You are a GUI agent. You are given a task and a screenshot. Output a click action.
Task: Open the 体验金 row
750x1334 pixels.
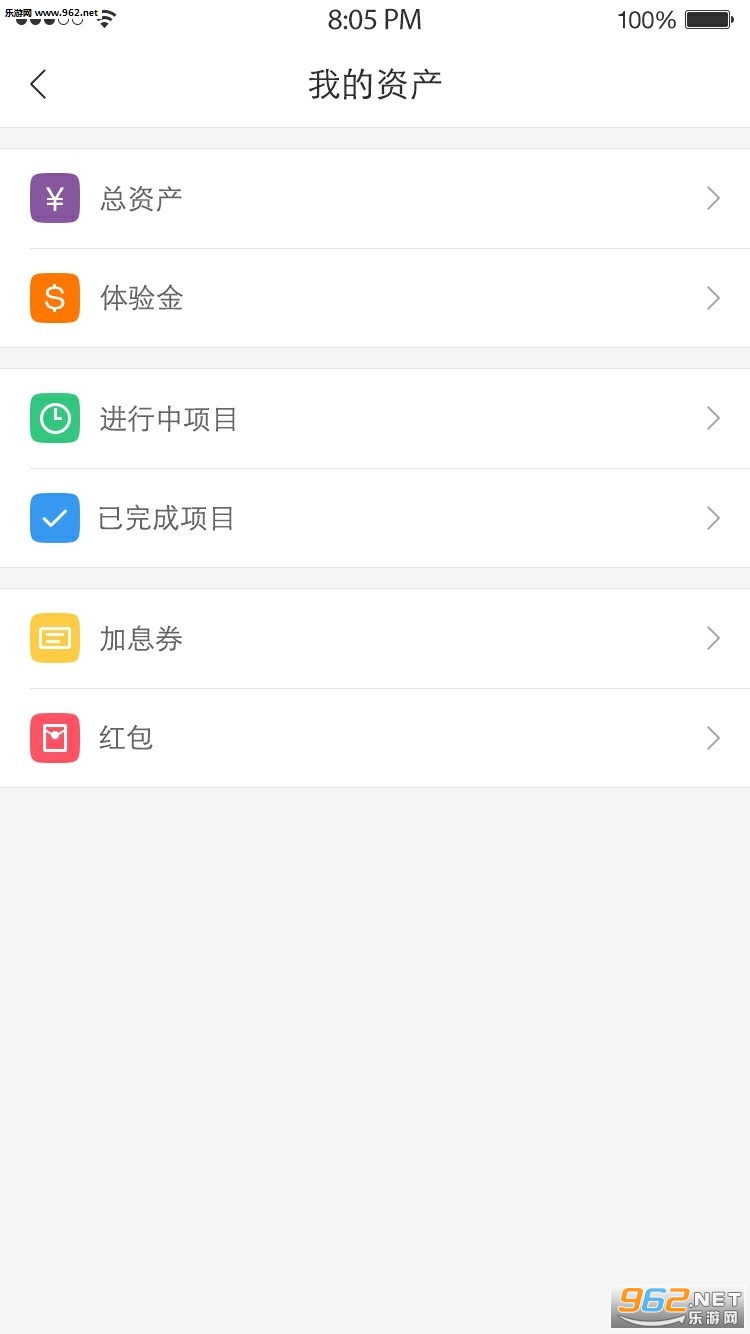pyautogui.click(x=375, y=298)
